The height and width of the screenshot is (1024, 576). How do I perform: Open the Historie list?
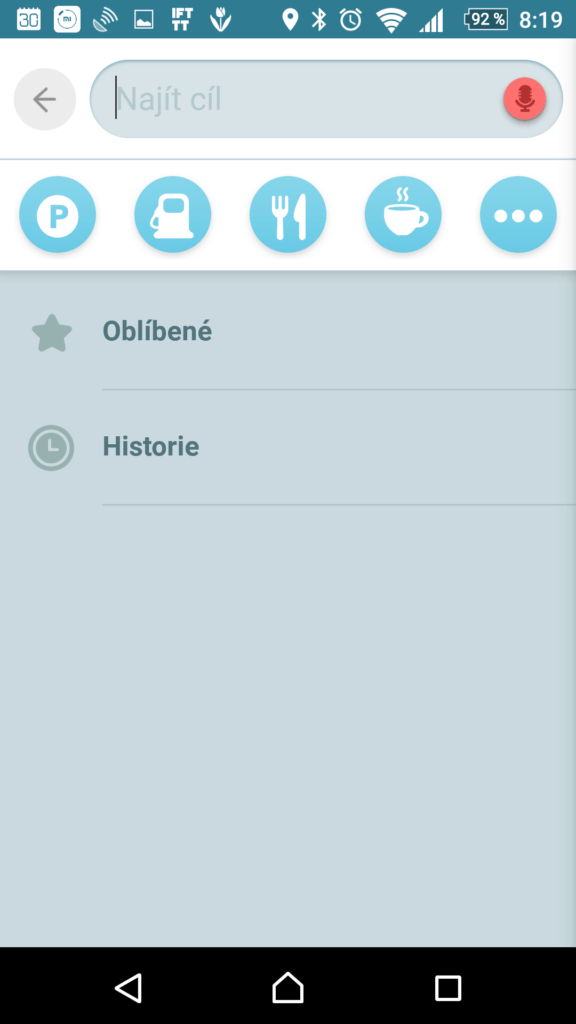[x=288, y=447]
